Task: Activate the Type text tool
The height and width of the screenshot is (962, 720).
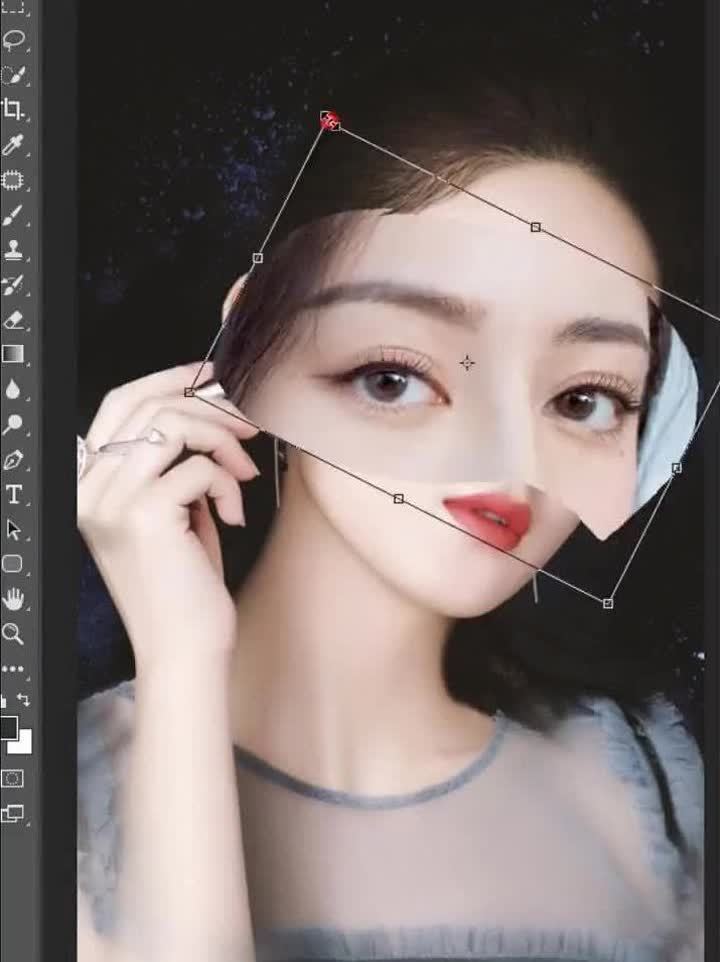Action: point(13,495)
